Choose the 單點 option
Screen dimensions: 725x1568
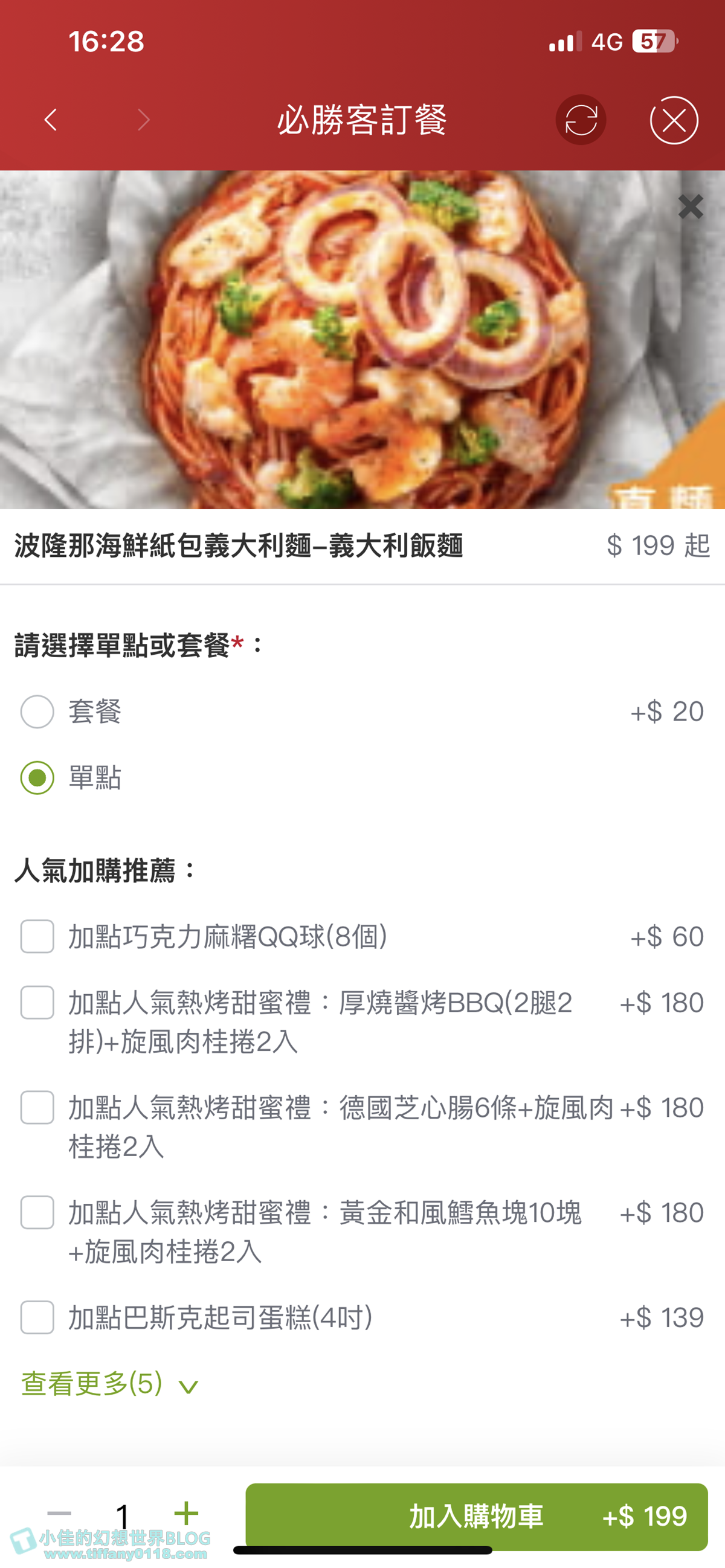(37, 777)
